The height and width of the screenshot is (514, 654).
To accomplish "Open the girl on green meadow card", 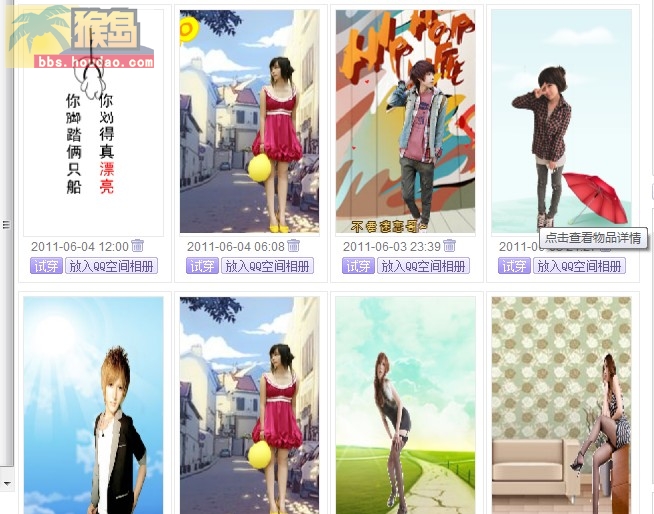I will coord(405,405).
